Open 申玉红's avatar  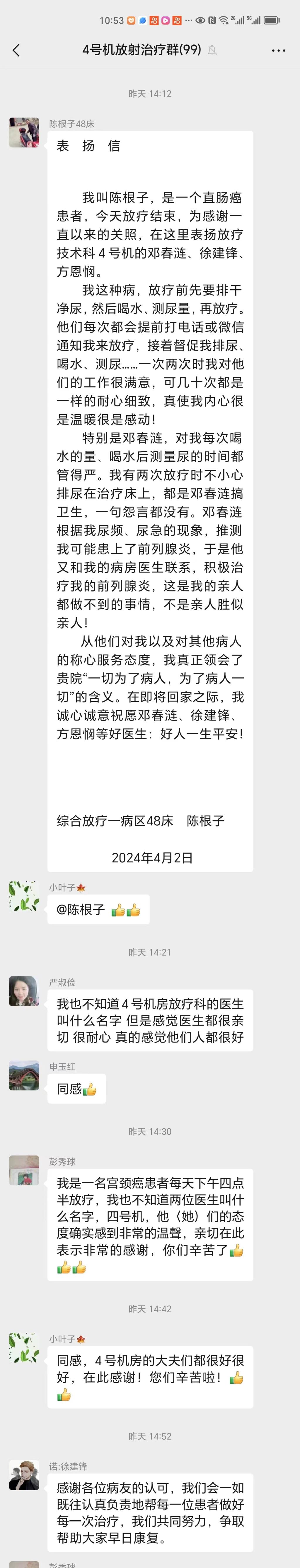[24, 1075]
